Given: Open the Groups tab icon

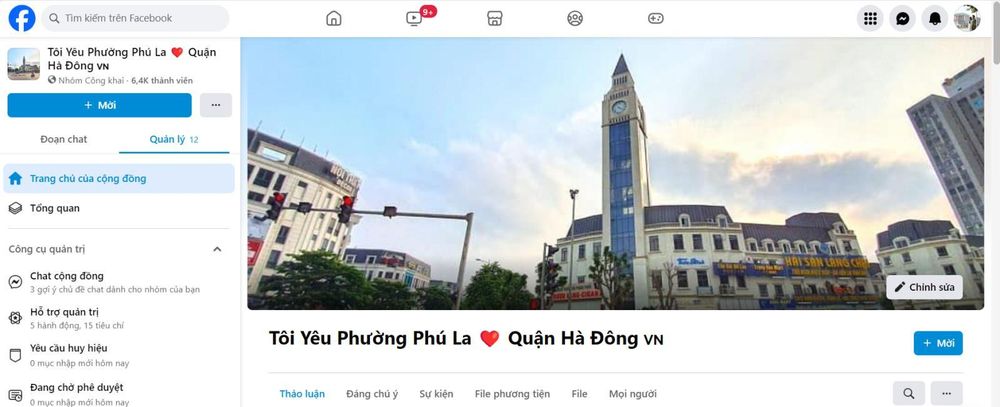Looking at the screenshot, I should point(575,18).
